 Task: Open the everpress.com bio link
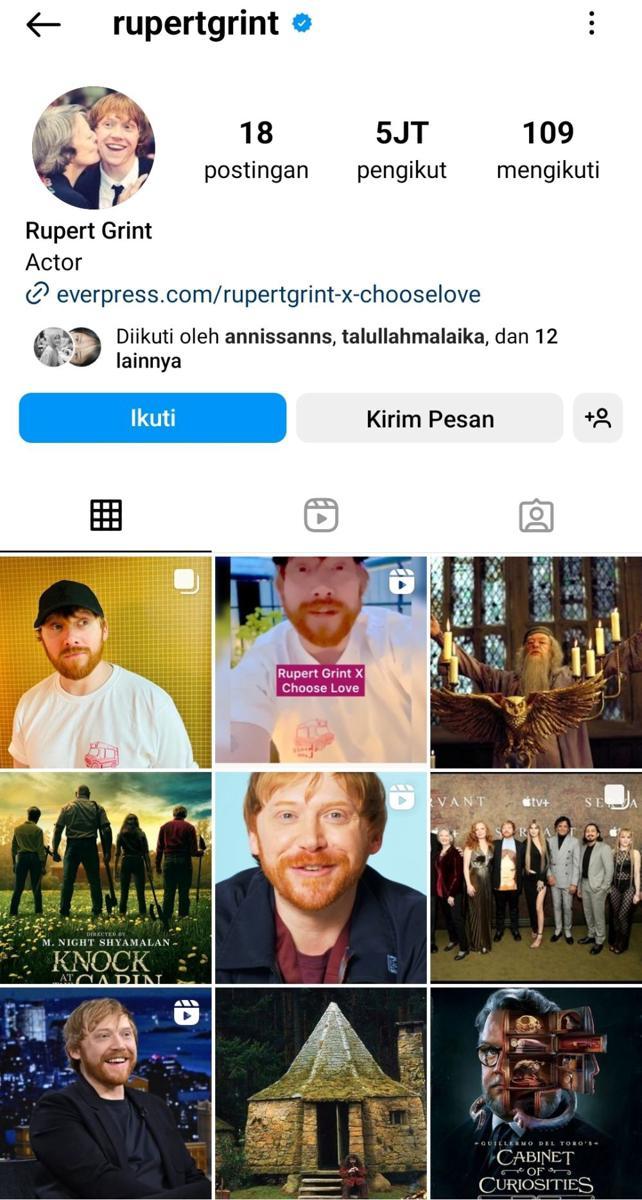268,294
